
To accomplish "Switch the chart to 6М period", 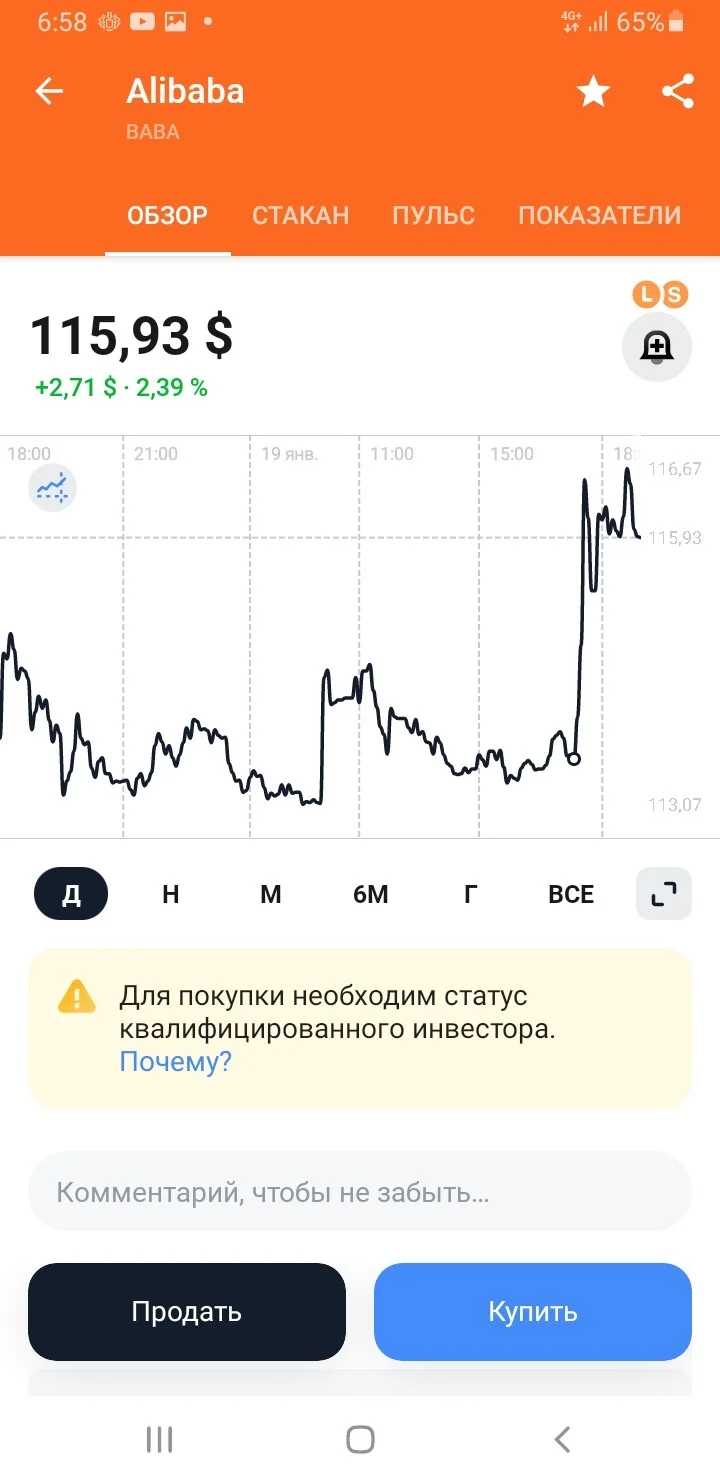I will pyautogui.click(x=371, y=894).
